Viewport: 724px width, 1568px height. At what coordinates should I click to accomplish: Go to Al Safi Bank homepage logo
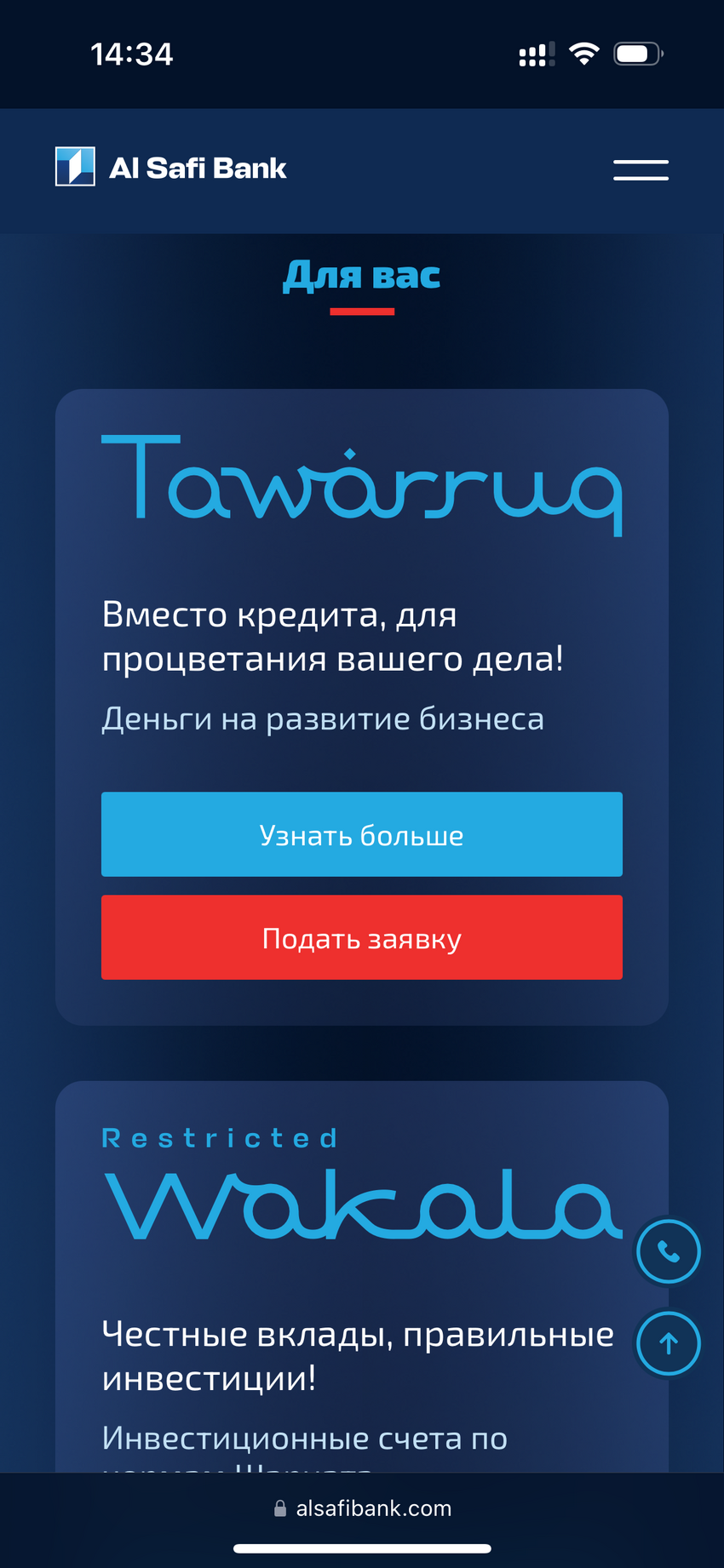(171, 168)
